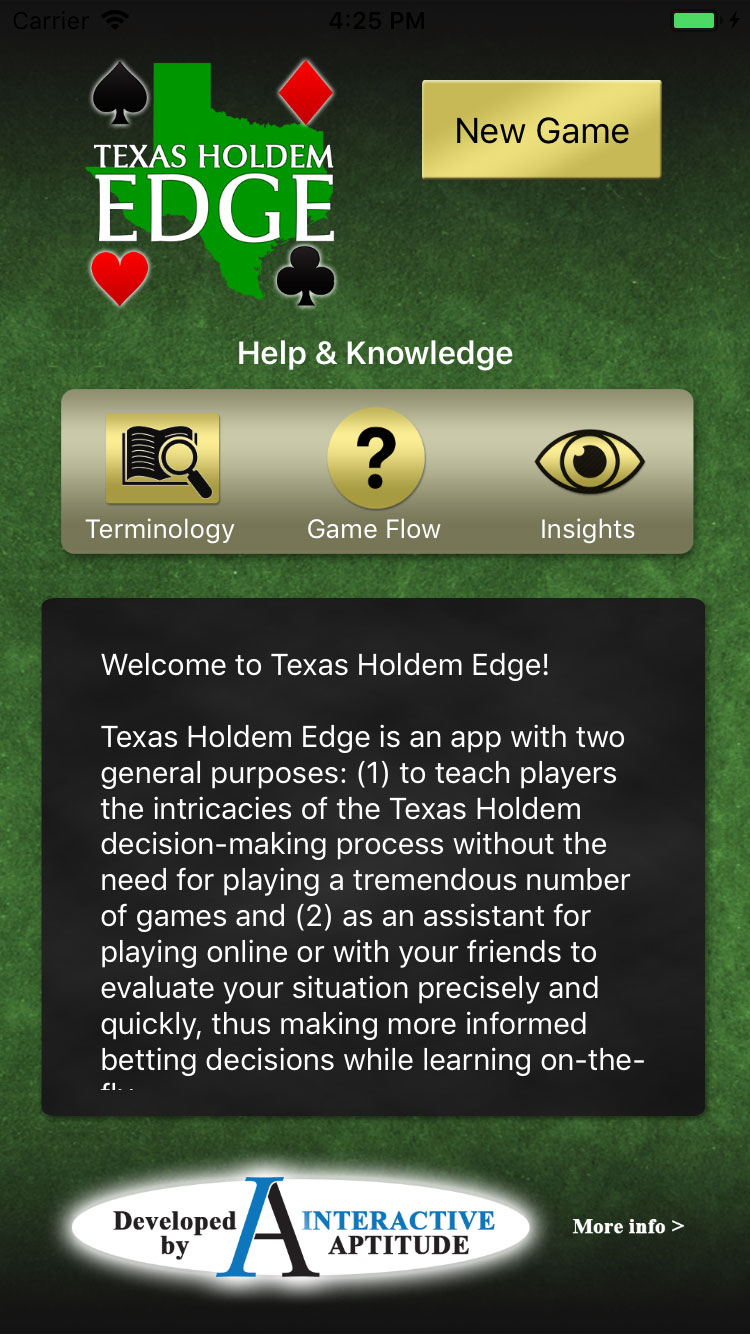Tap the battery indicator

pos(694,18)
